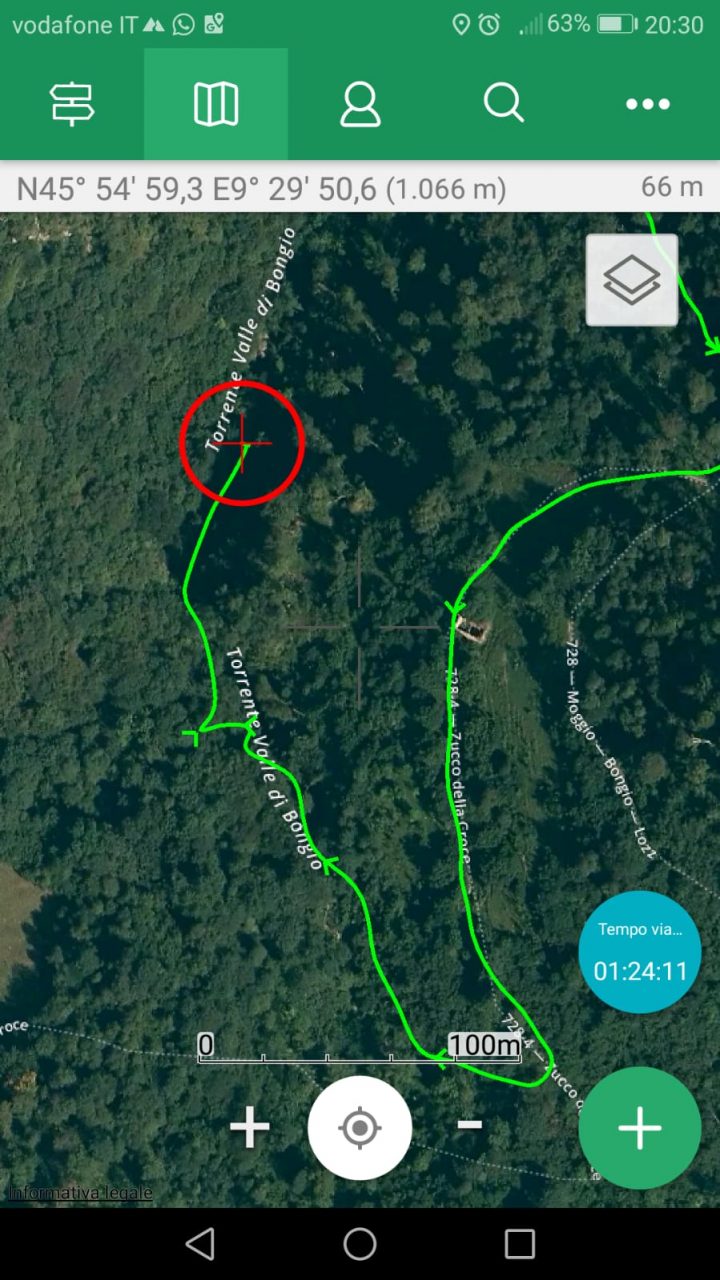Screen dimensions: 720x1280
Task: Open the signpost routes tab
Action: point(72,104)
